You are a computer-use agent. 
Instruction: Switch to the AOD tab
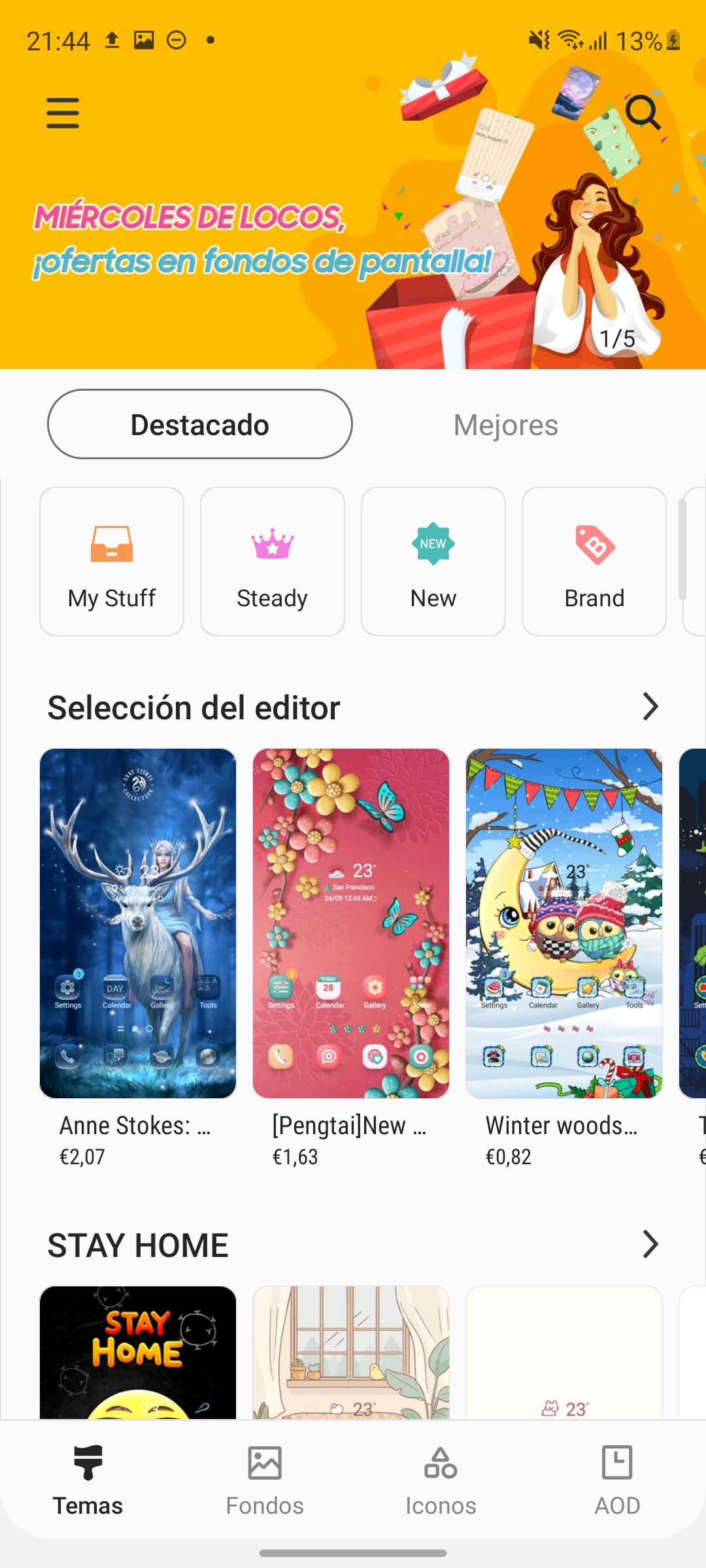pos(618,1480)
